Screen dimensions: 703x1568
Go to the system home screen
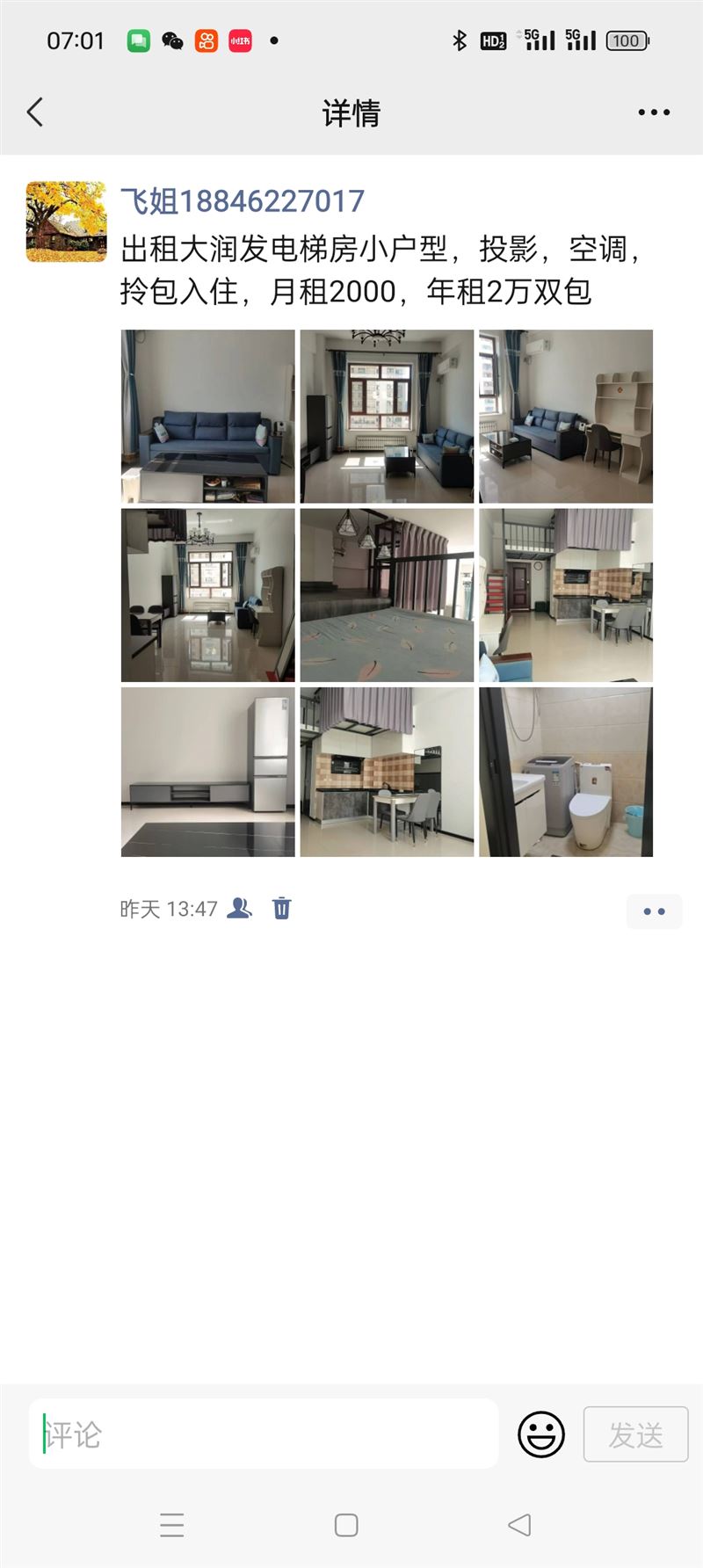[346, 1525]
